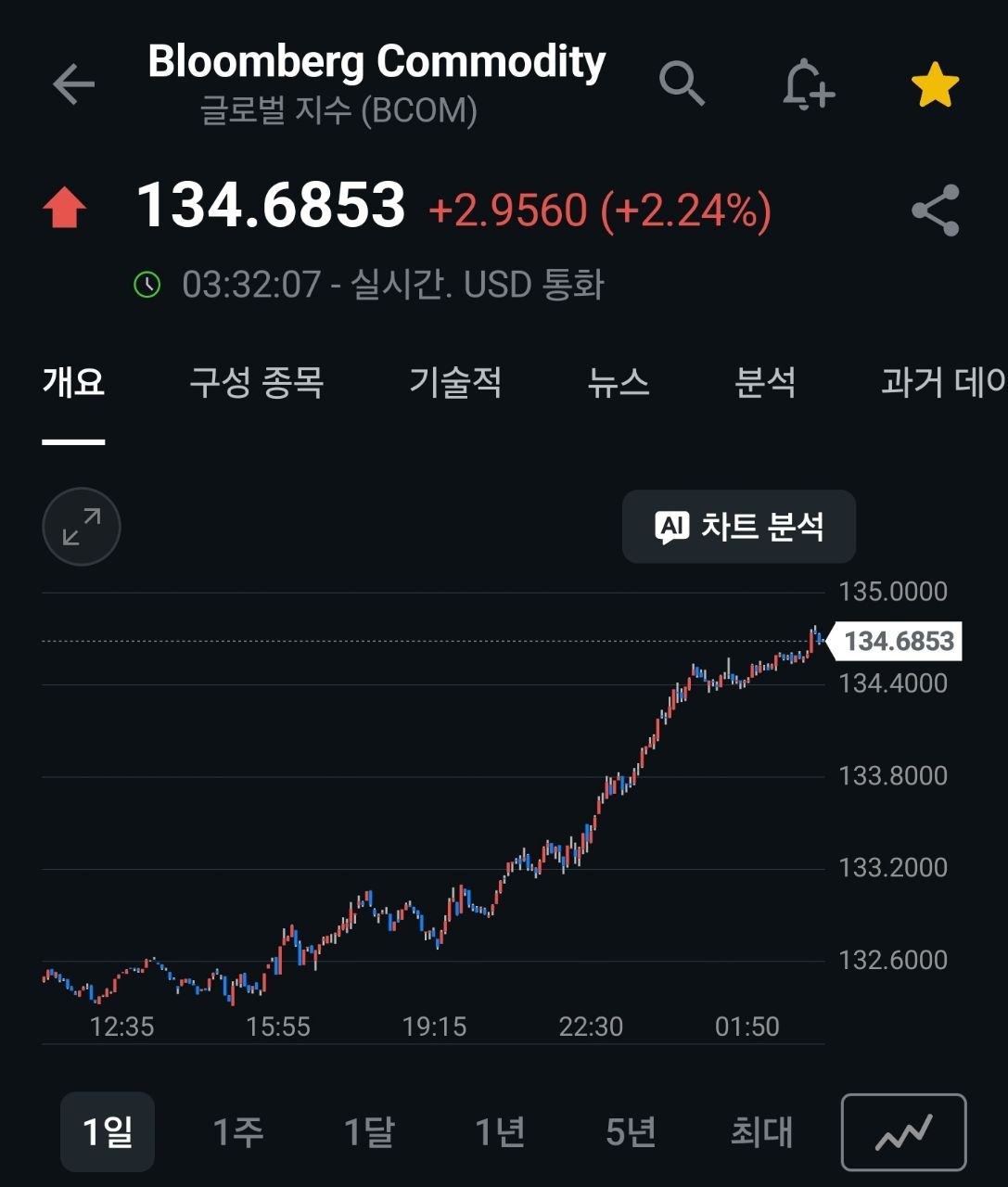Tap the AI 차트 분석 button

(739, 527)
